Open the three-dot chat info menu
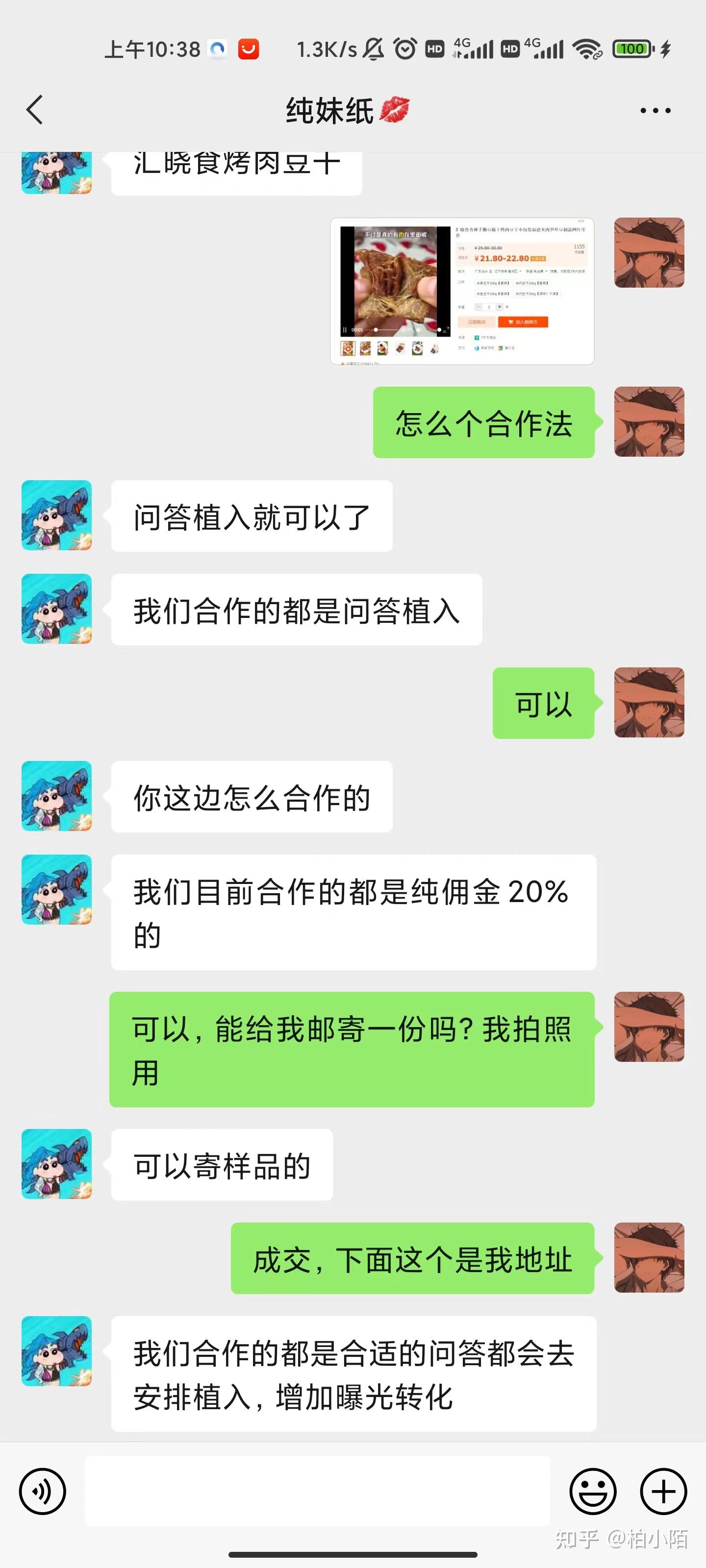The width and height of the screenshot is (706, 1568). point(655,111)
